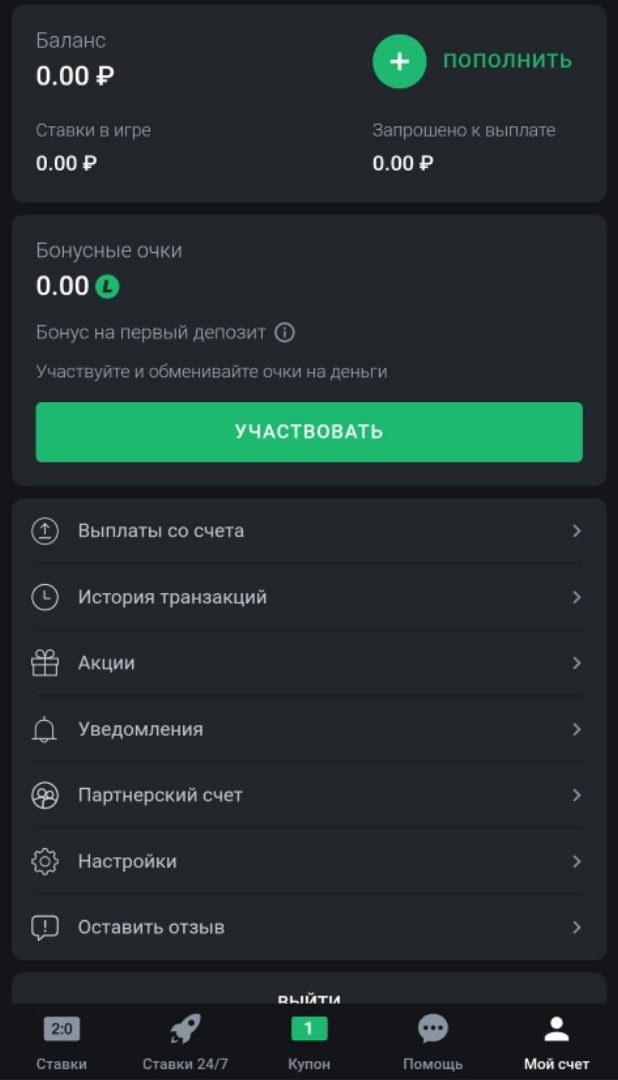Viewport: 618px width, 1080px height.
Task: Open История транзакций
Action: click(x=309, y=597)
